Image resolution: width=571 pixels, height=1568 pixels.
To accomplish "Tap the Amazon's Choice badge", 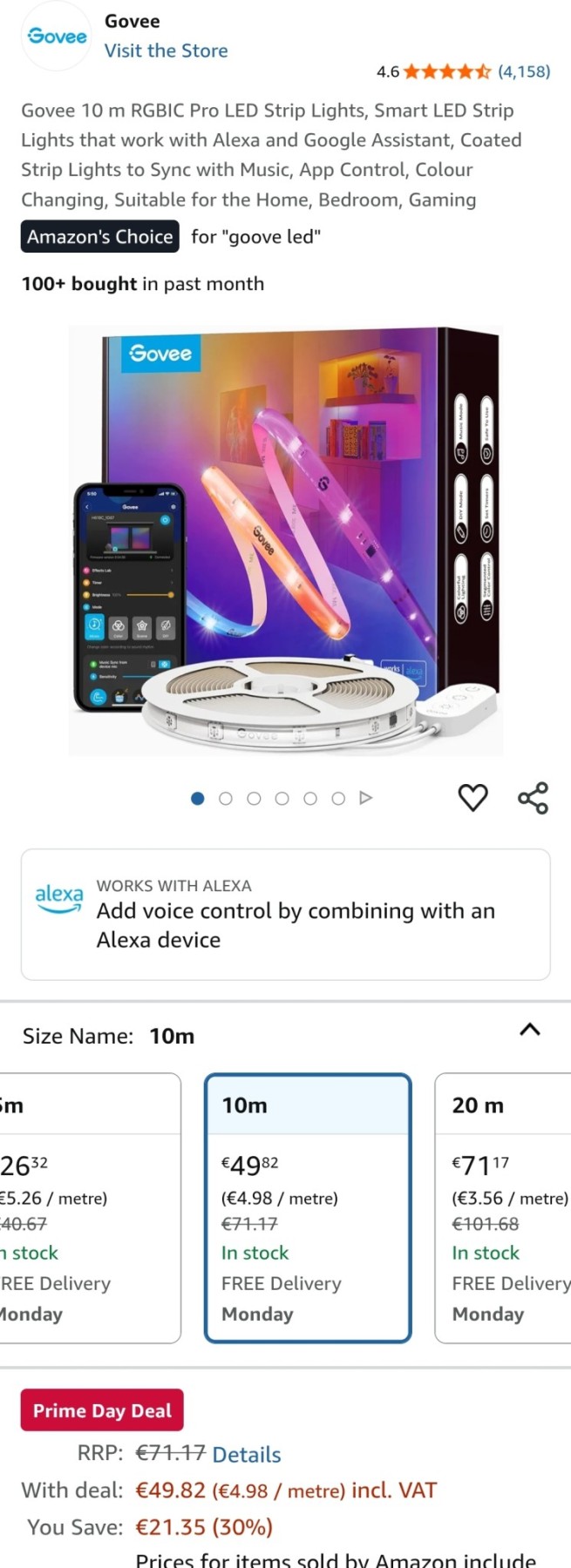I will (100, 237).
